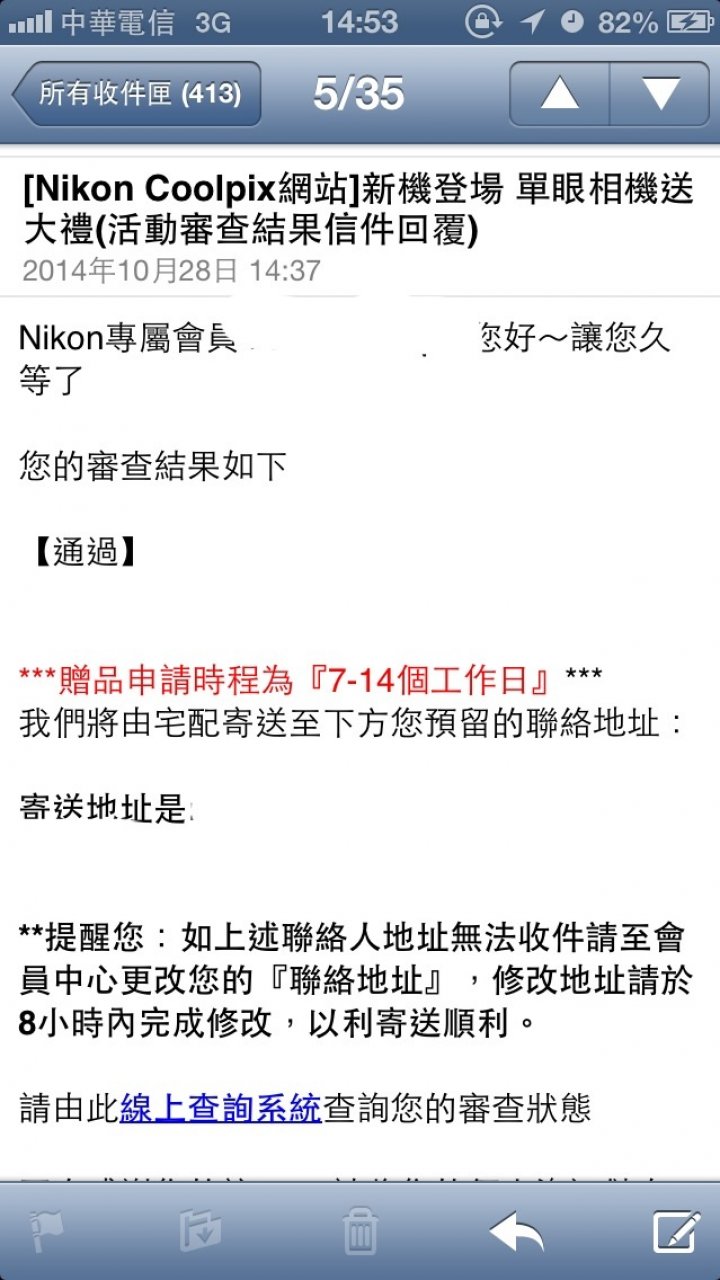Flag this email

click(47, 1232)
